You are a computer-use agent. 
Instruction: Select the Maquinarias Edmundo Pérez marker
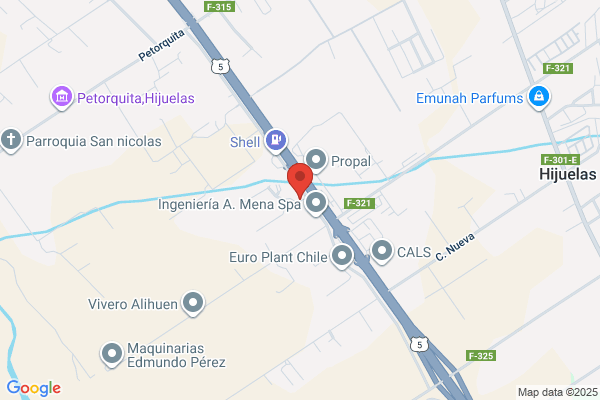tap(113, 353)
